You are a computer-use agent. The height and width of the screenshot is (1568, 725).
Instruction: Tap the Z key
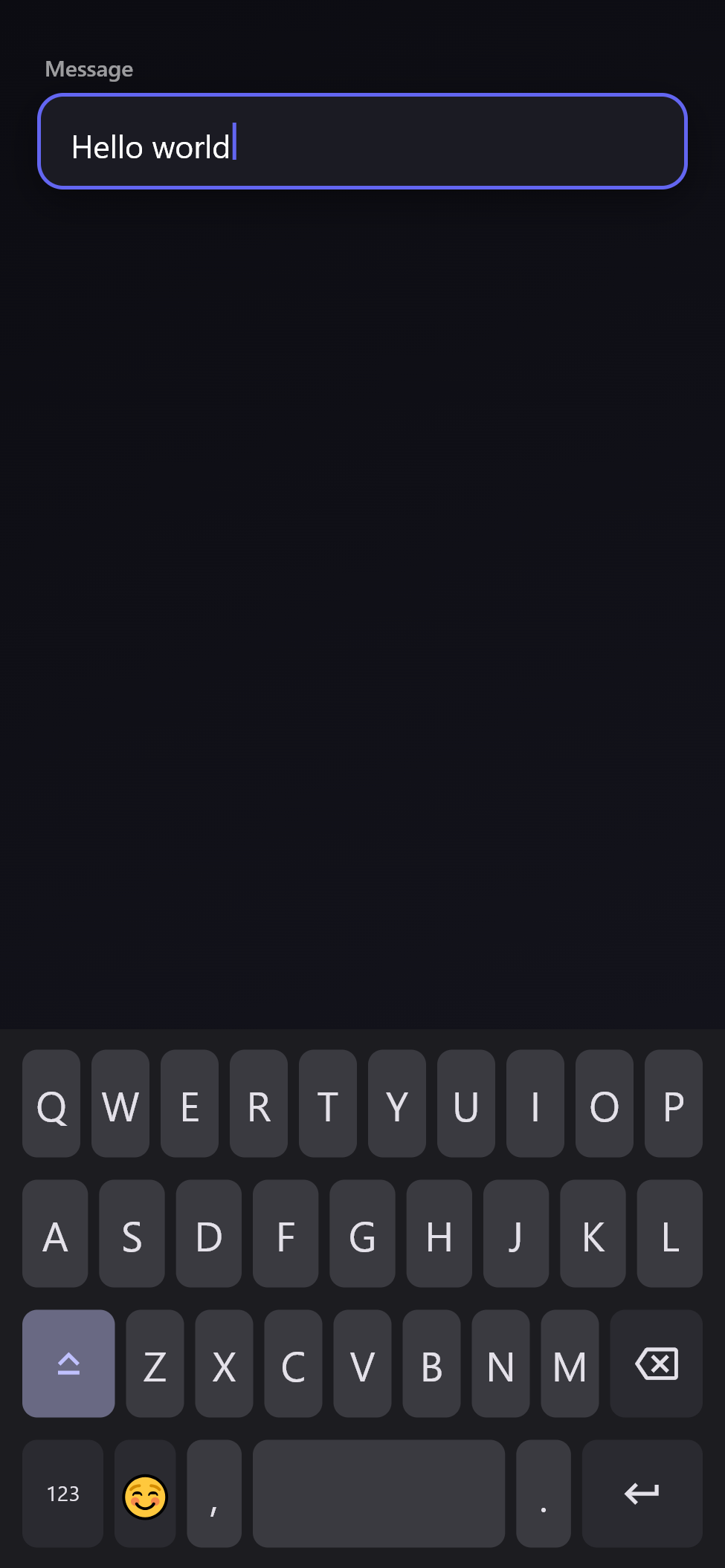coord(155,1364)
